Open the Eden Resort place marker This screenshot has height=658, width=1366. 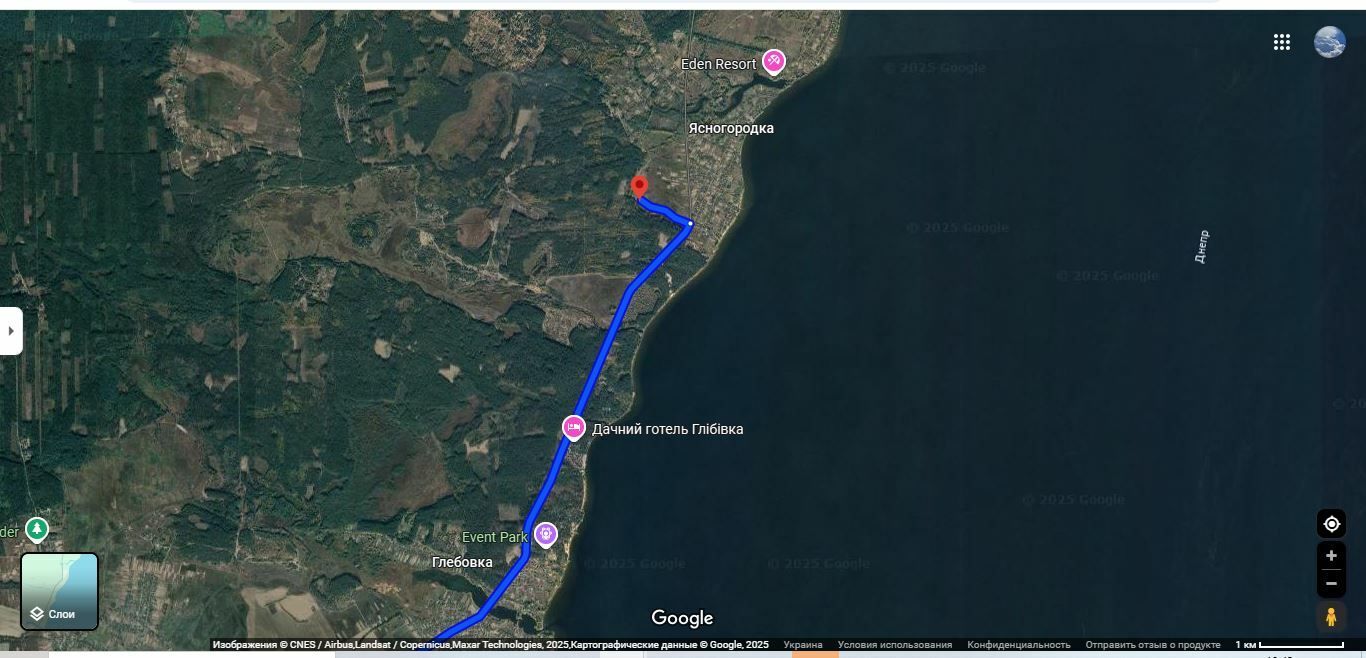point(773,62)
